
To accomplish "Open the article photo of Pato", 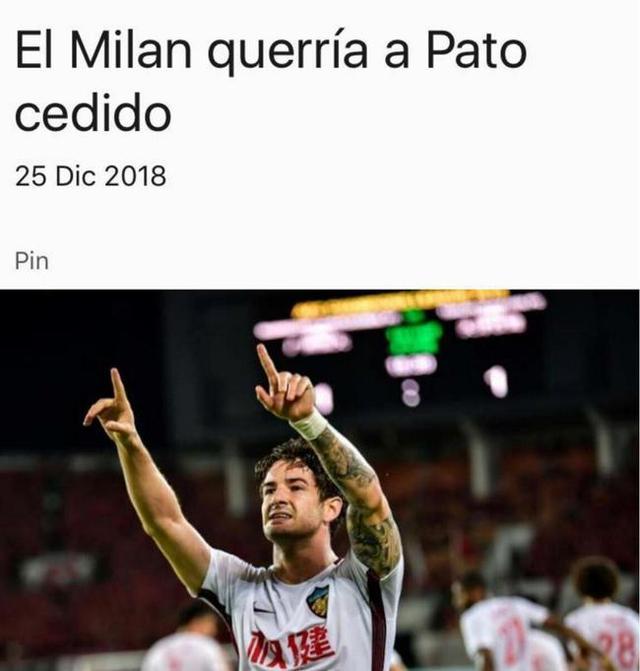I will point(320,480).
